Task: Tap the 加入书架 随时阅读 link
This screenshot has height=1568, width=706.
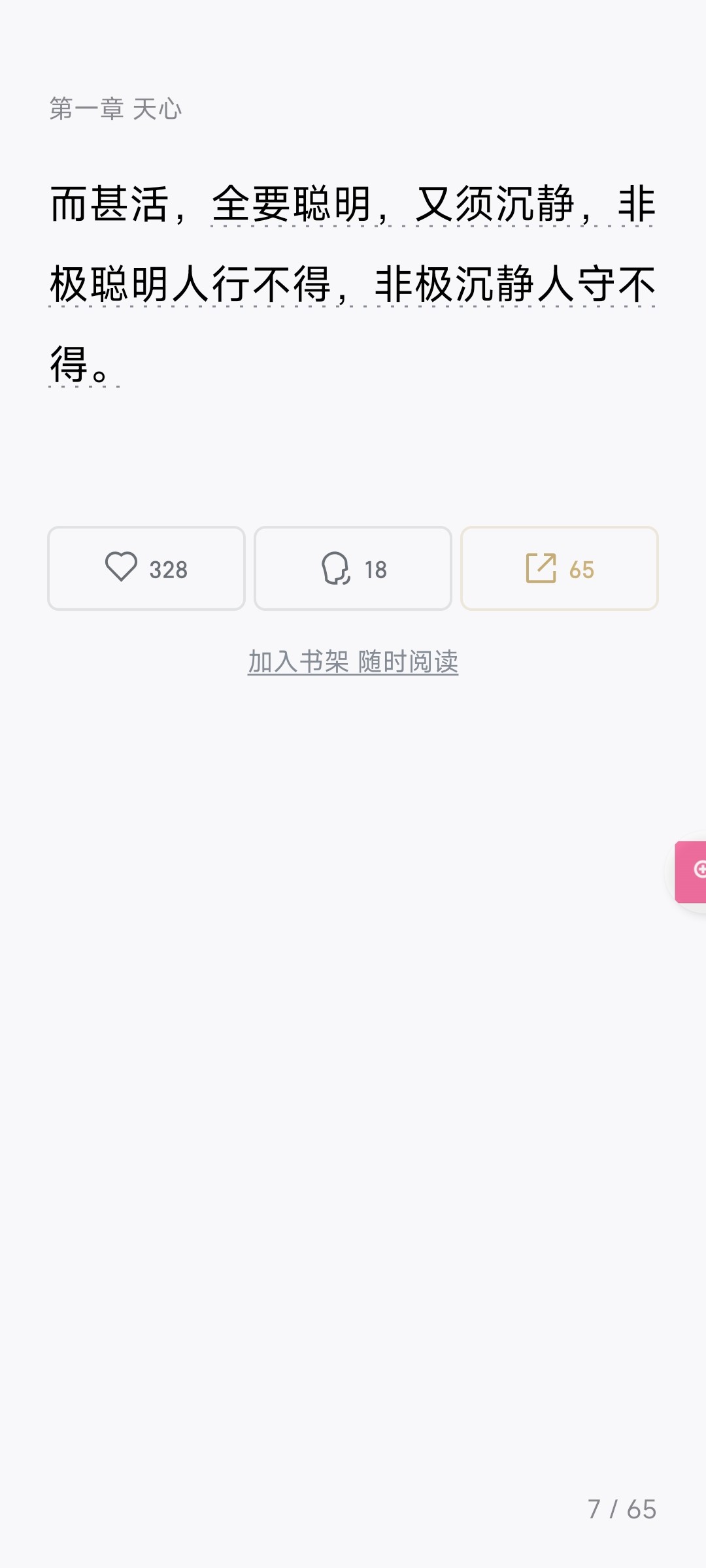Action: [353, 662]
